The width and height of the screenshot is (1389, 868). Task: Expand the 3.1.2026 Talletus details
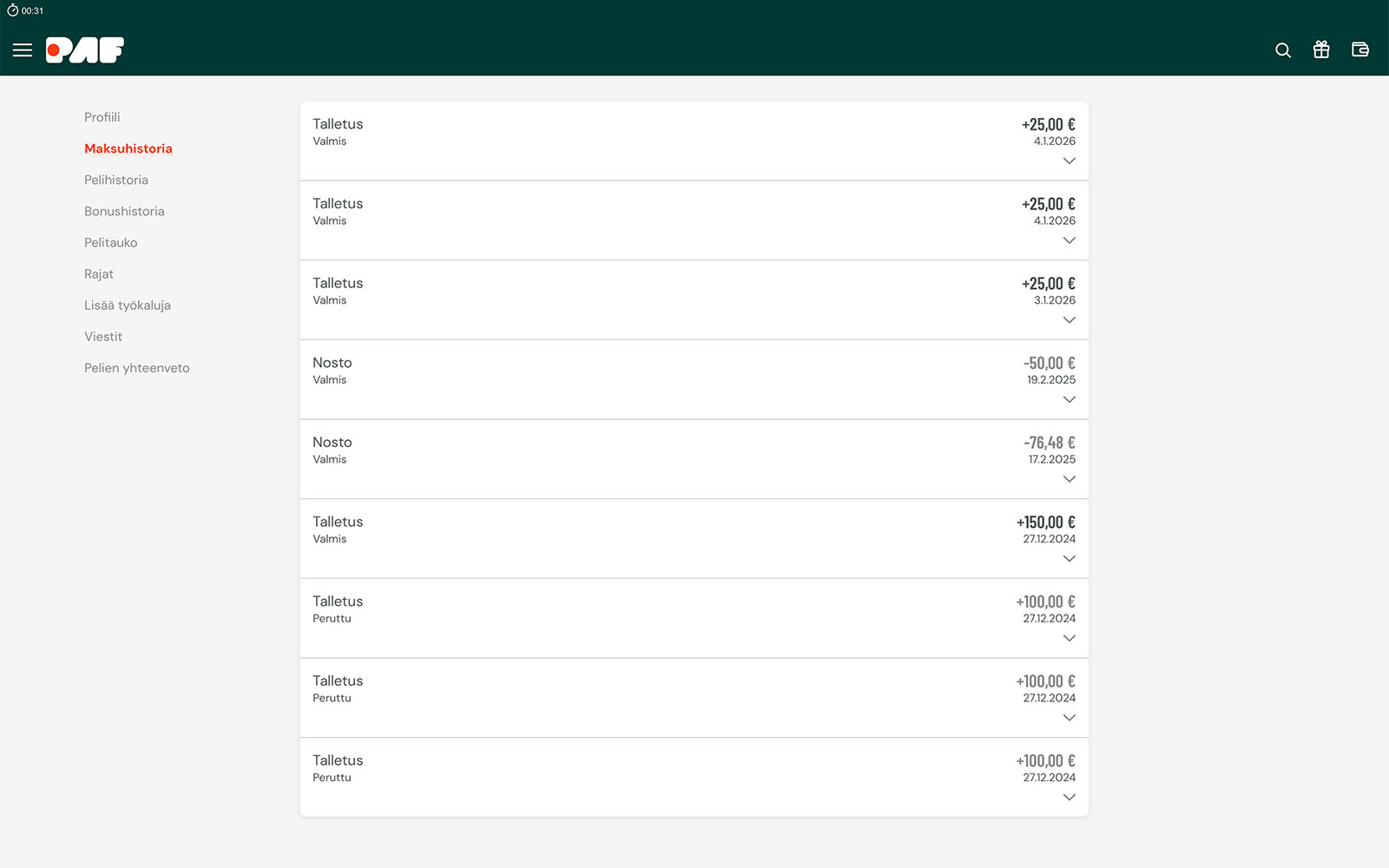[1070, 320]
